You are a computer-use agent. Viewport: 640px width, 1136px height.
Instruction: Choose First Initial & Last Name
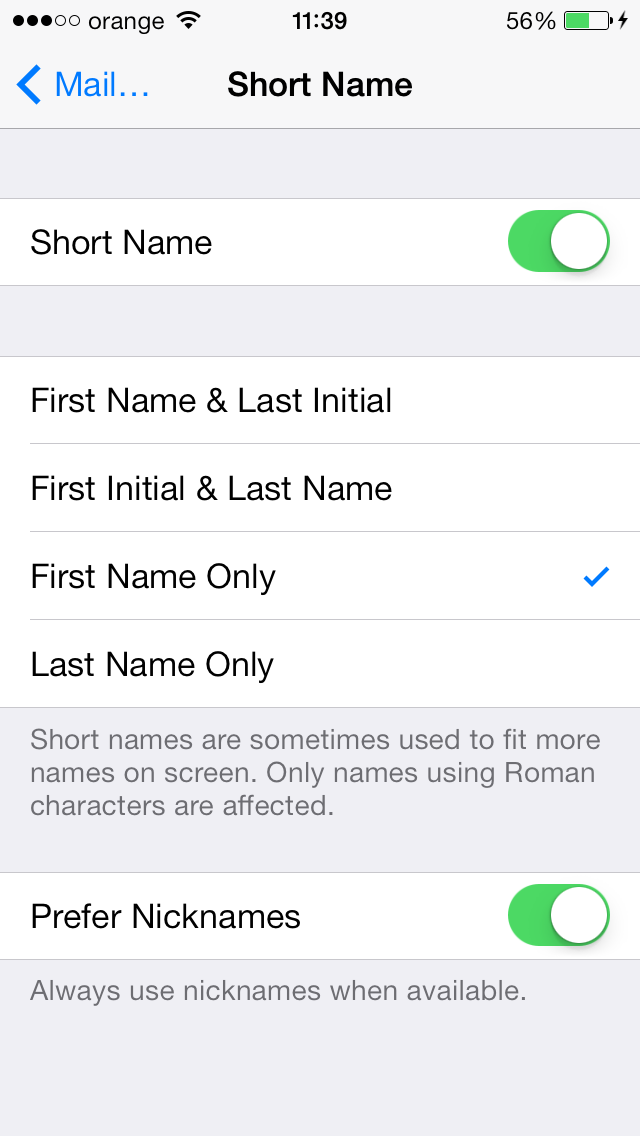(320, 488)
